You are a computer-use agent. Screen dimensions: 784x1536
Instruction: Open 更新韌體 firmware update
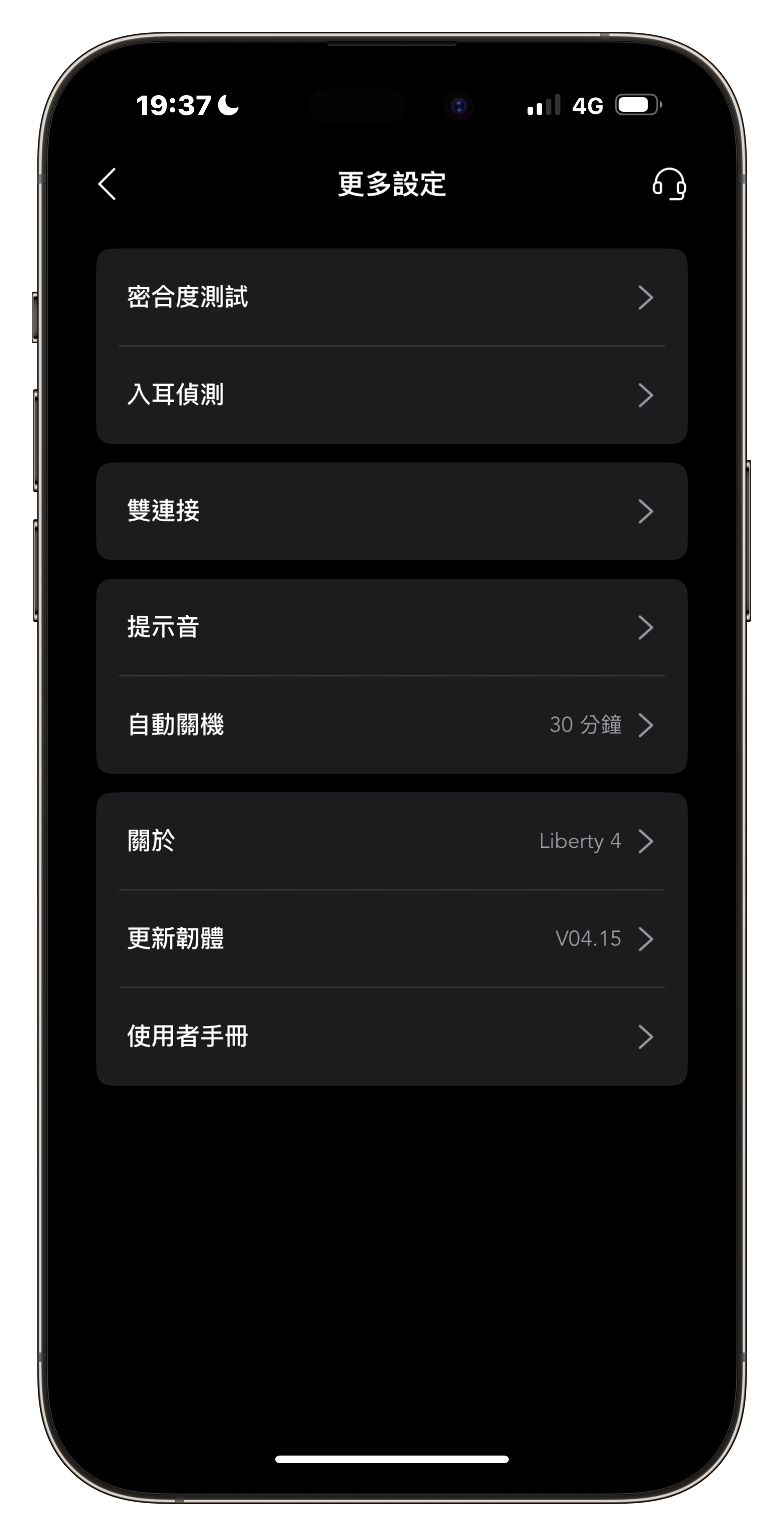pyautogui.click(x=391, y=938)
